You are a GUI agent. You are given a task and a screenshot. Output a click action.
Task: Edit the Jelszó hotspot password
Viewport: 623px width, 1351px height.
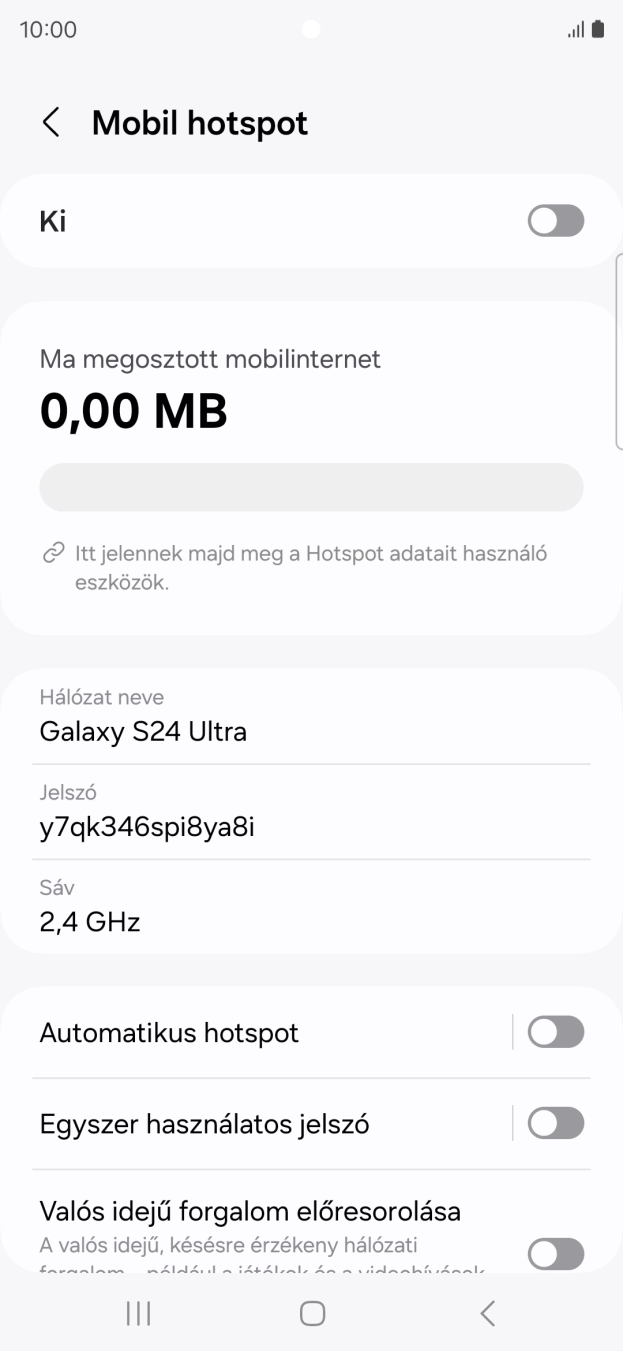[x=310, y=811]
